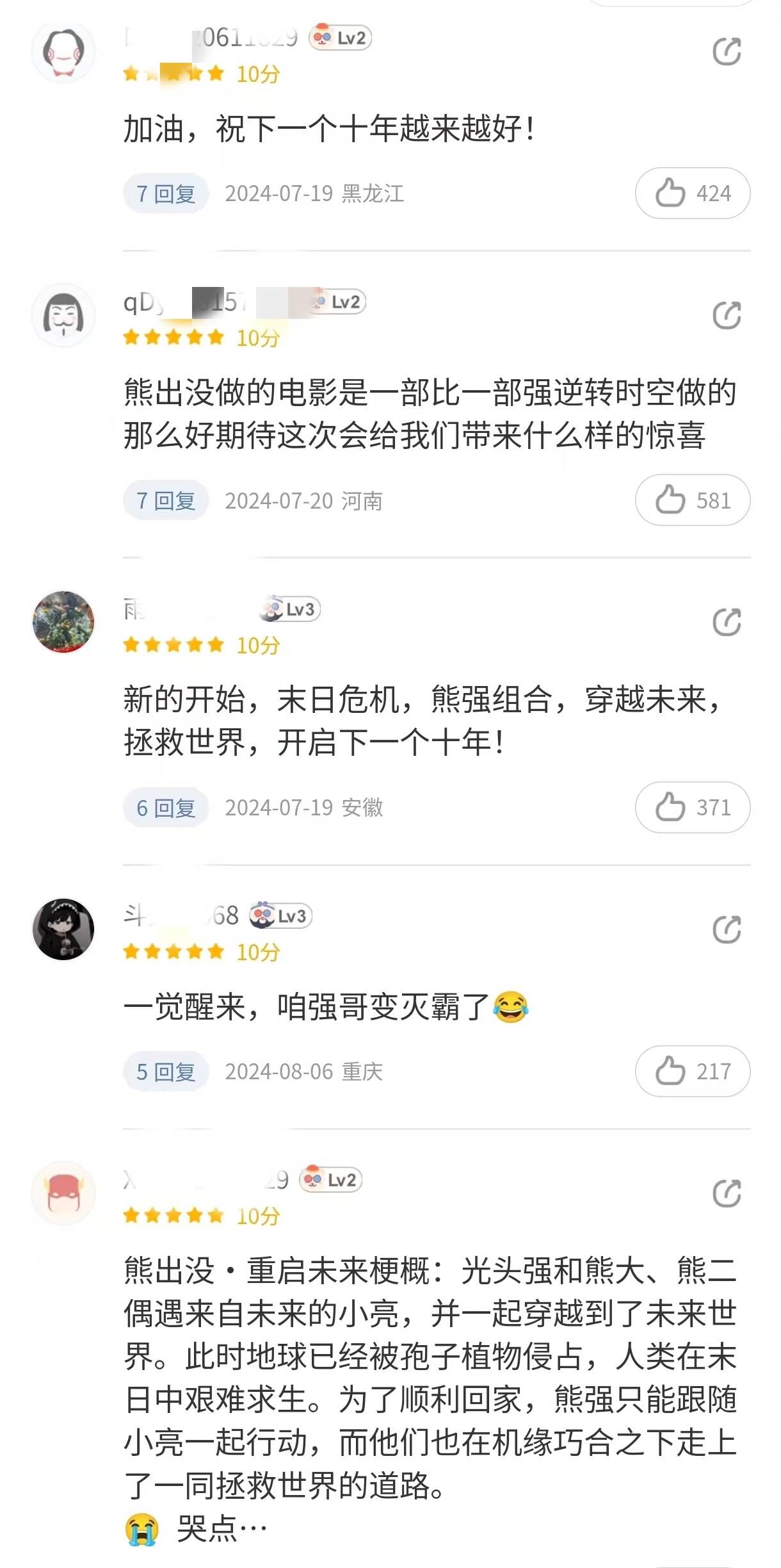781x1568 pixels.
Task: Open the avatar beside the 熊出没·重启未来梗概 comment
Action: coord(63,1193)
